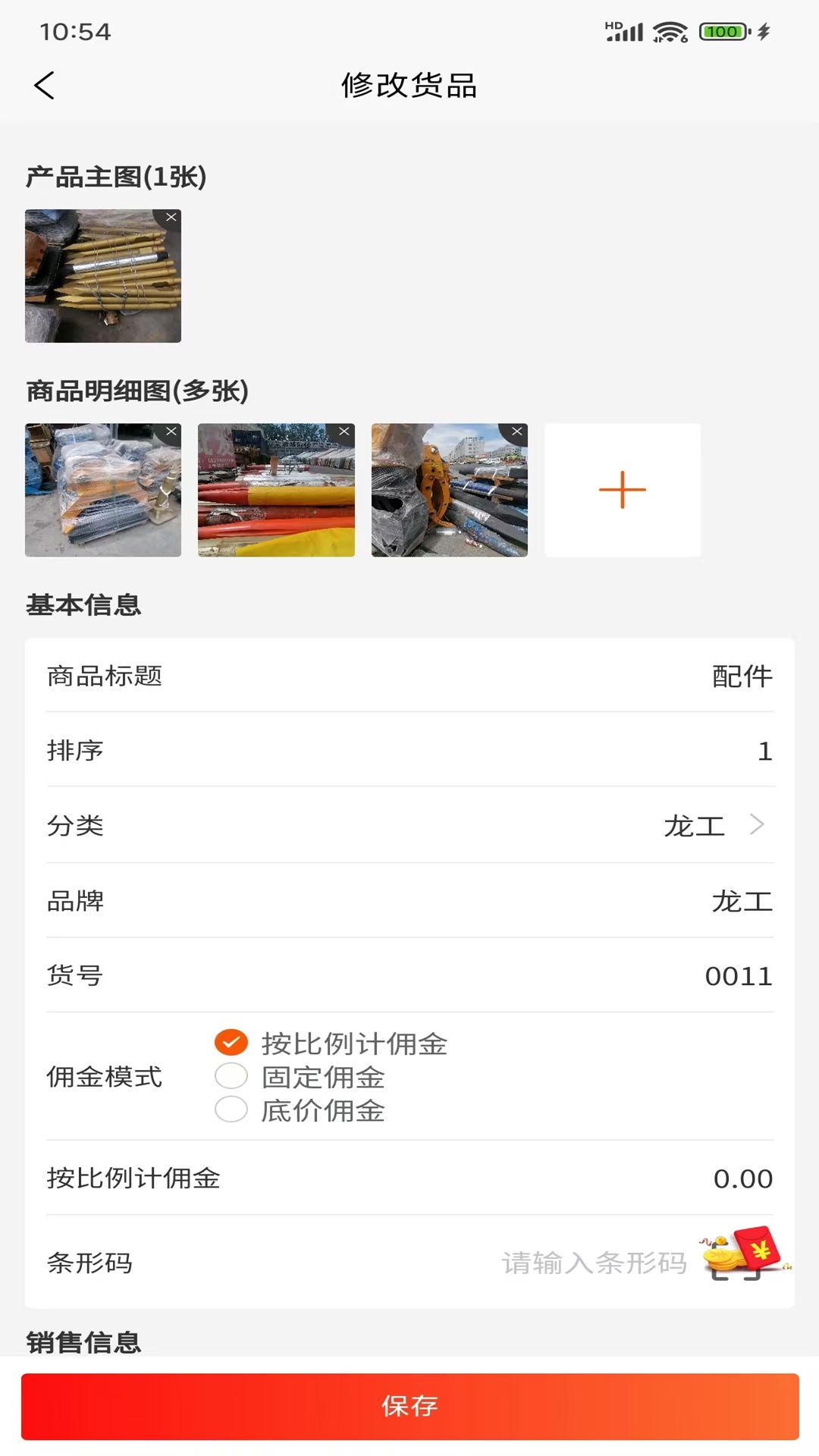Delete the second detail image
Screen dimensions: 819x1456
[345, 431]
